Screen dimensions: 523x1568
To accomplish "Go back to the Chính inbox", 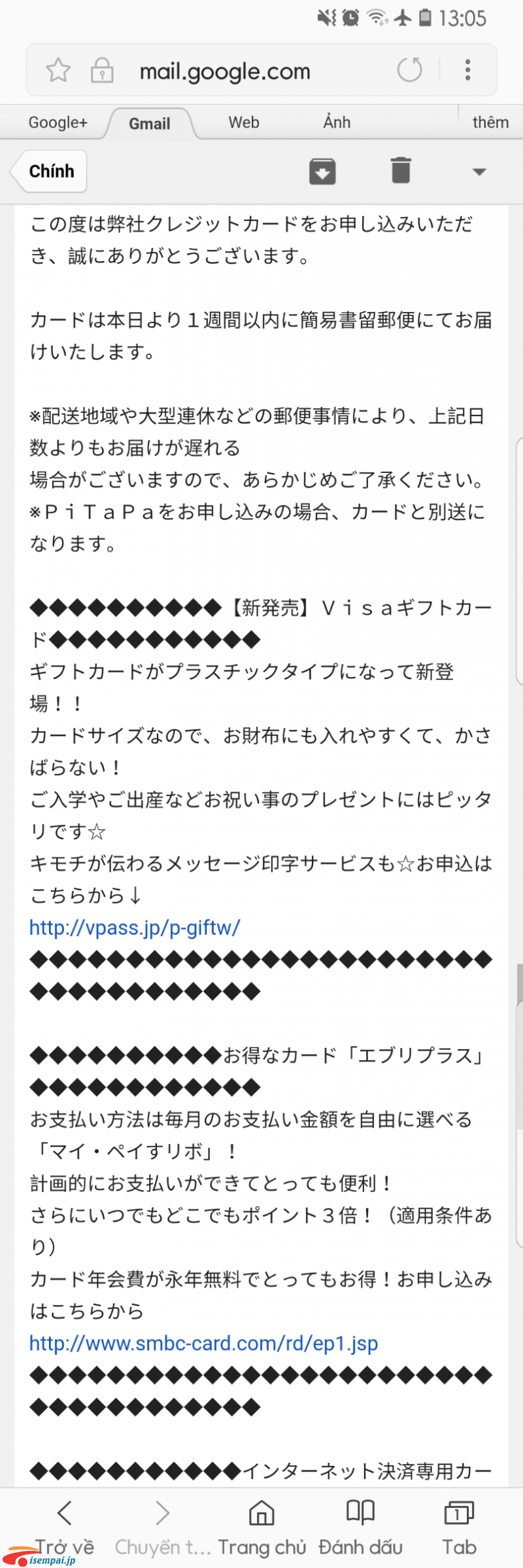I will tap(51, 171).
